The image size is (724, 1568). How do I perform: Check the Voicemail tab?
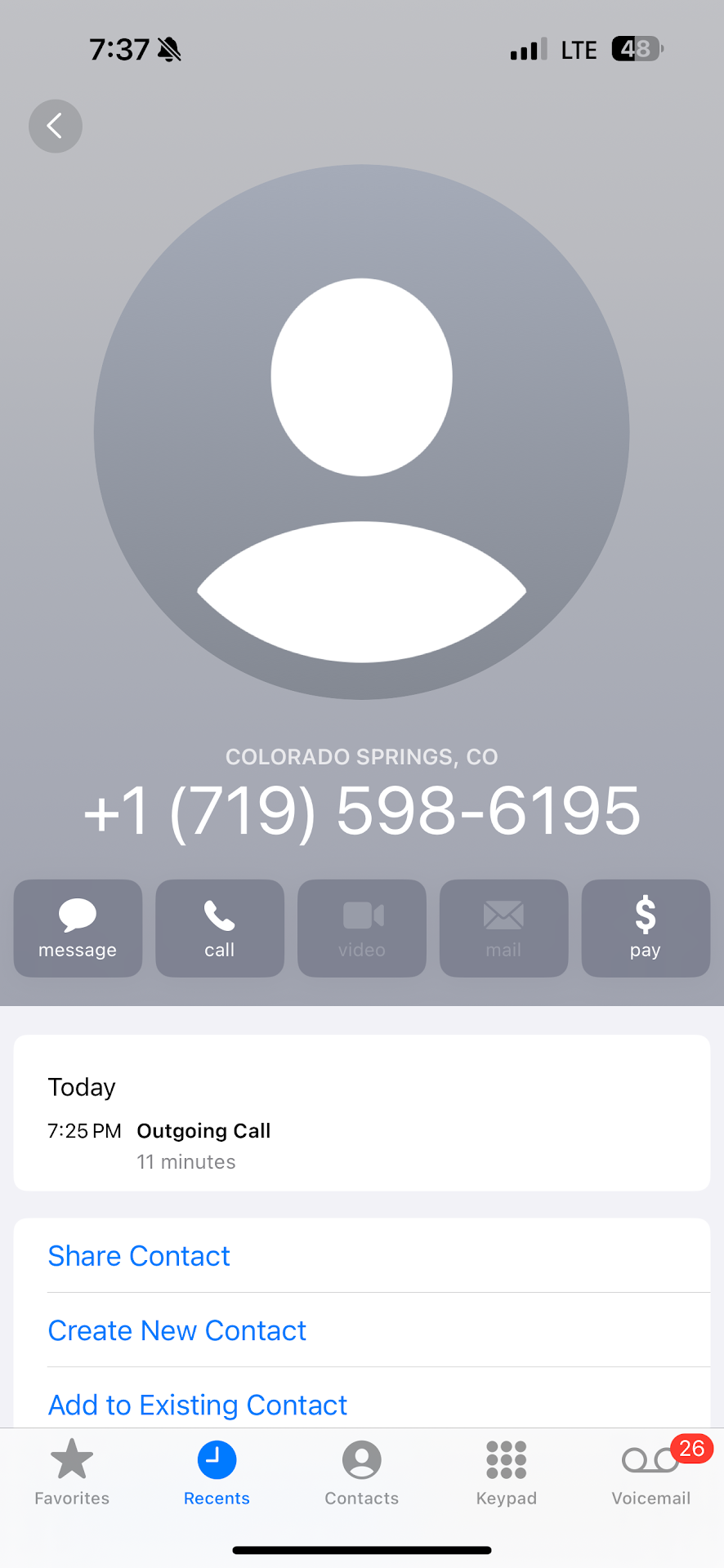(x=650, y=1472)
